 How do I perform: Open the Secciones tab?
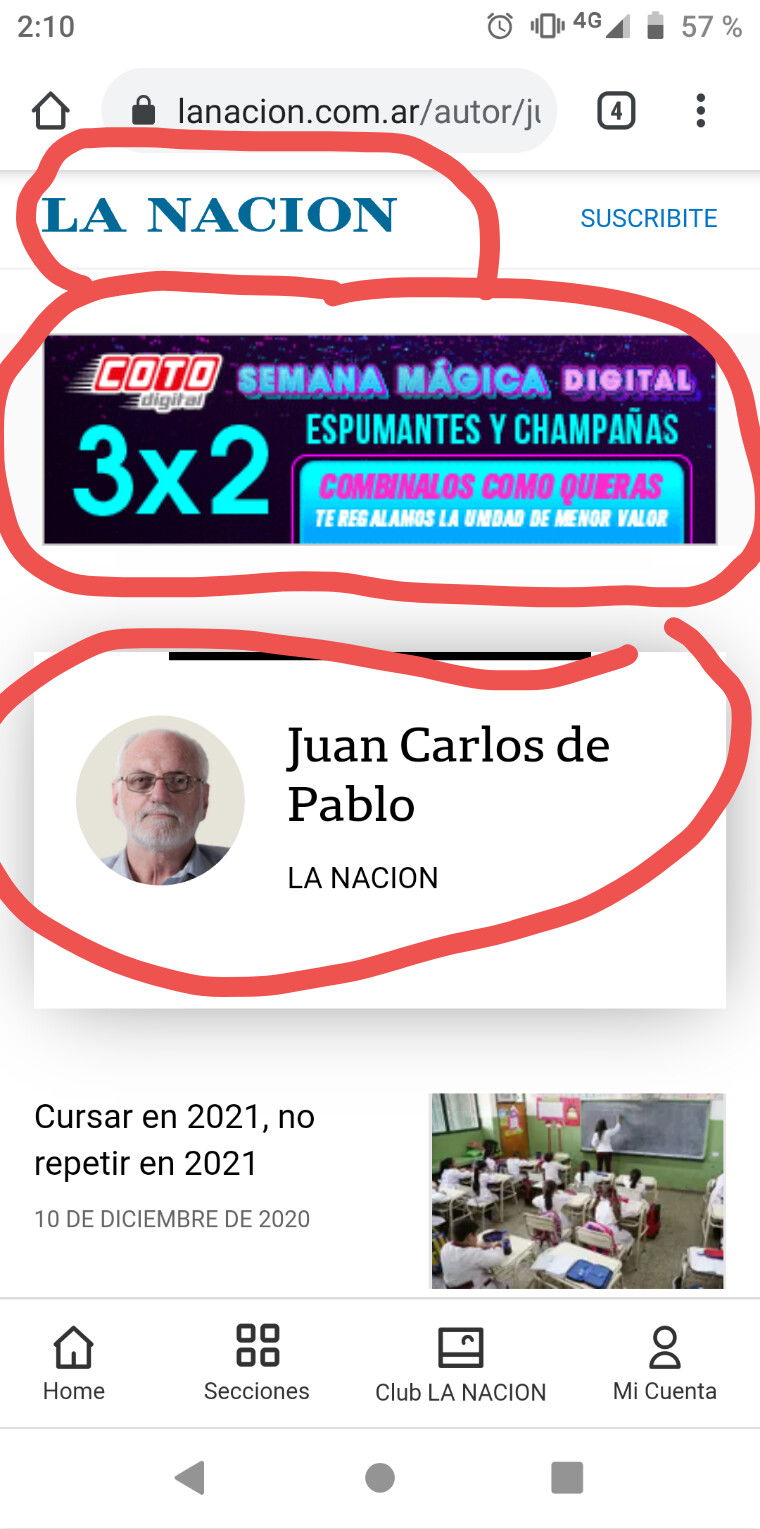[257, 1363]
